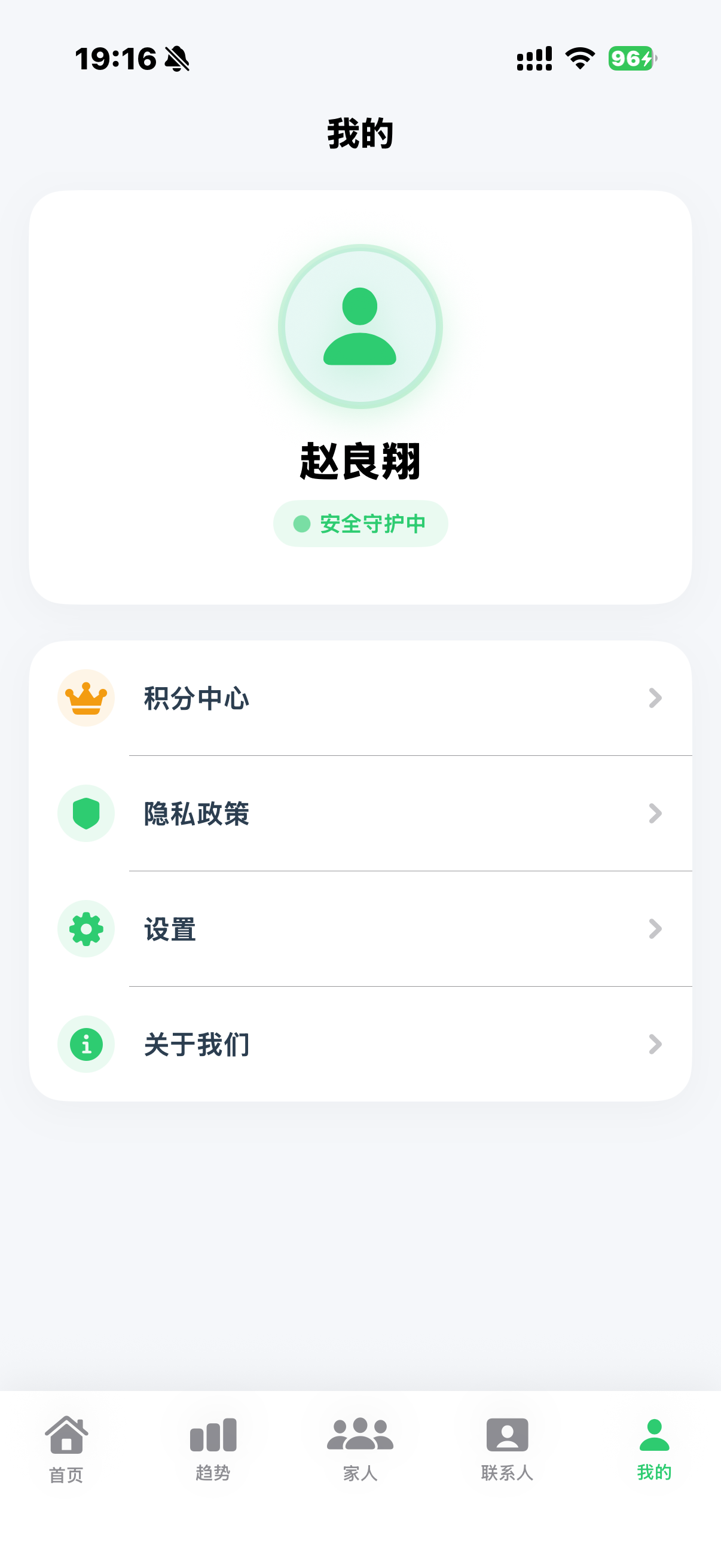Open settings via the gear icon

click(85, 928)
